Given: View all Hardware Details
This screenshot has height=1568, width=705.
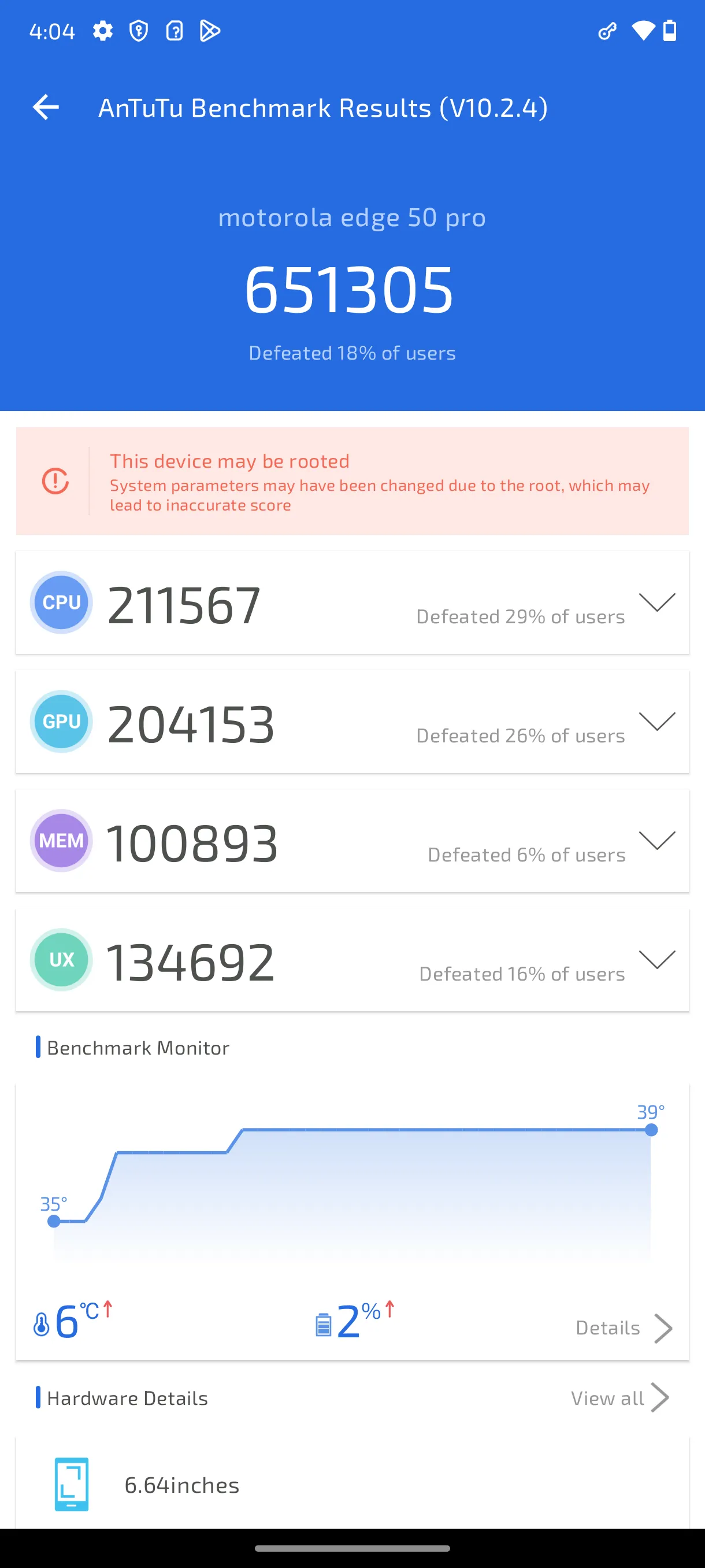Looking at the screenshot, I should coord(619,1398).
